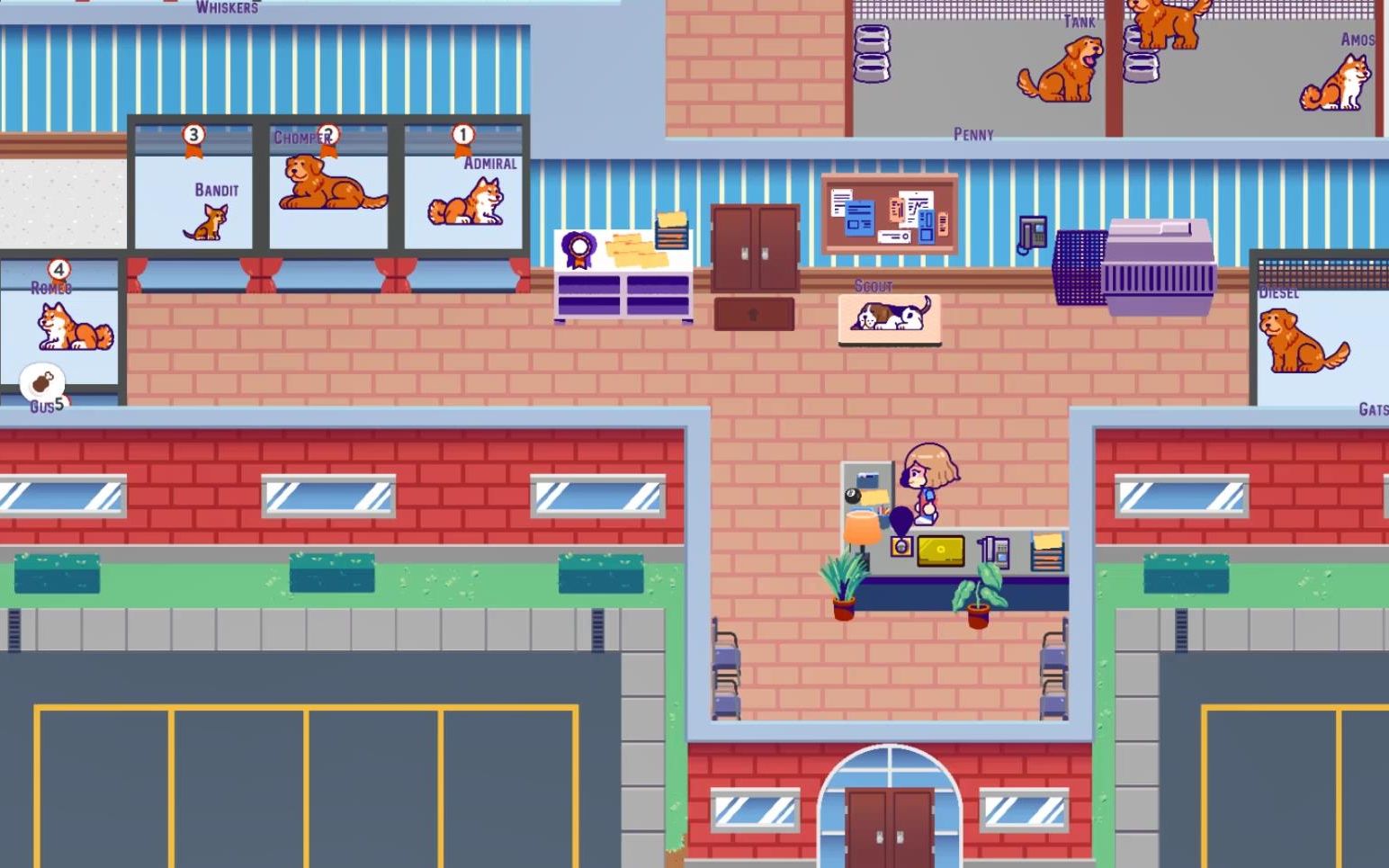The width and height of the screenshot is (1389, 868).
Task: Tap Gus's food need bubble
Action: (x=41, y=383)
